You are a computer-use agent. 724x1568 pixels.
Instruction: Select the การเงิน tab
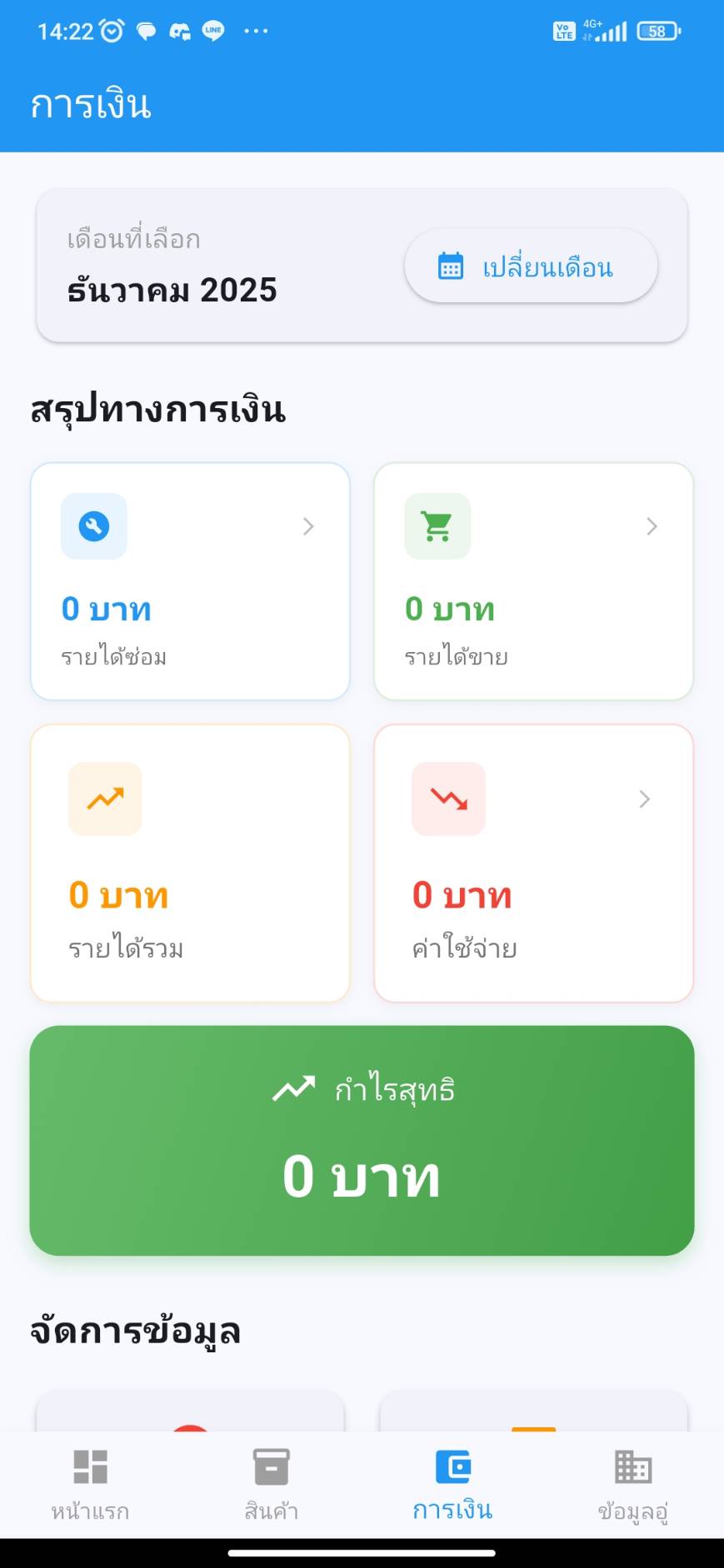452,1485
